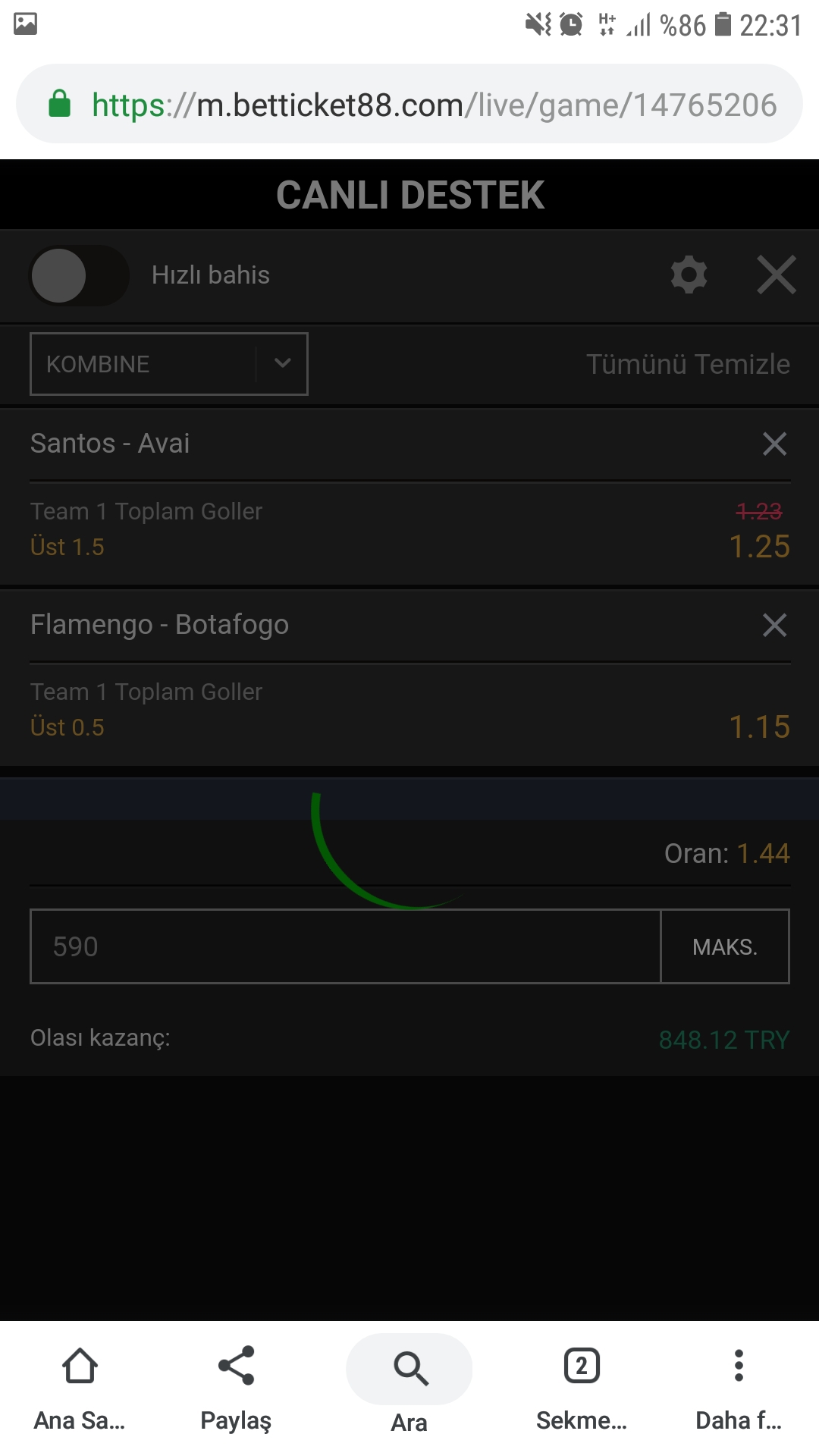
Task: Toggle the Hızlı bahis switch
Action: click(79, 275)
